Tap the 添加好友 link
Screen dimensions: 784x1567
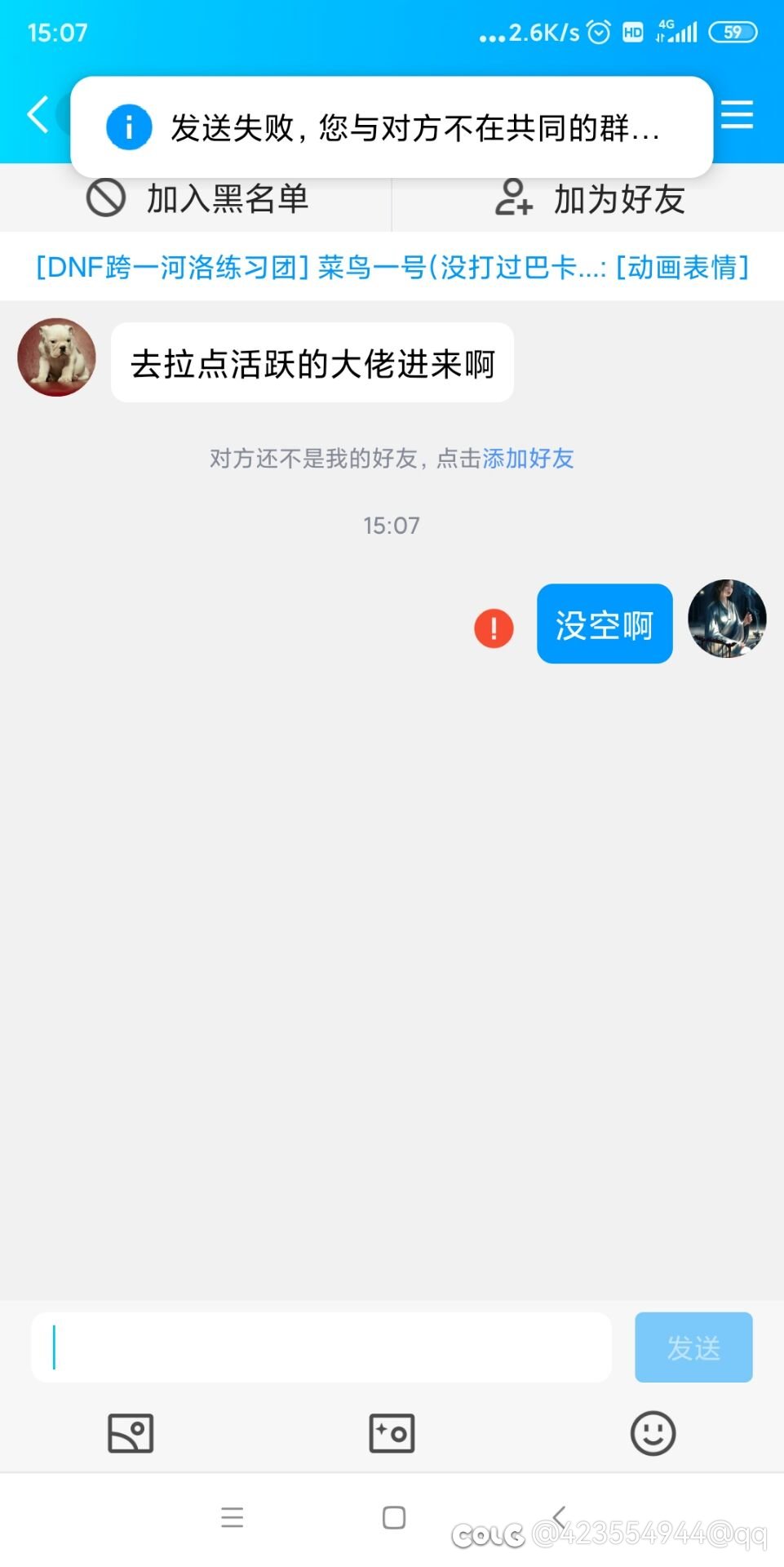coord(528,459)
